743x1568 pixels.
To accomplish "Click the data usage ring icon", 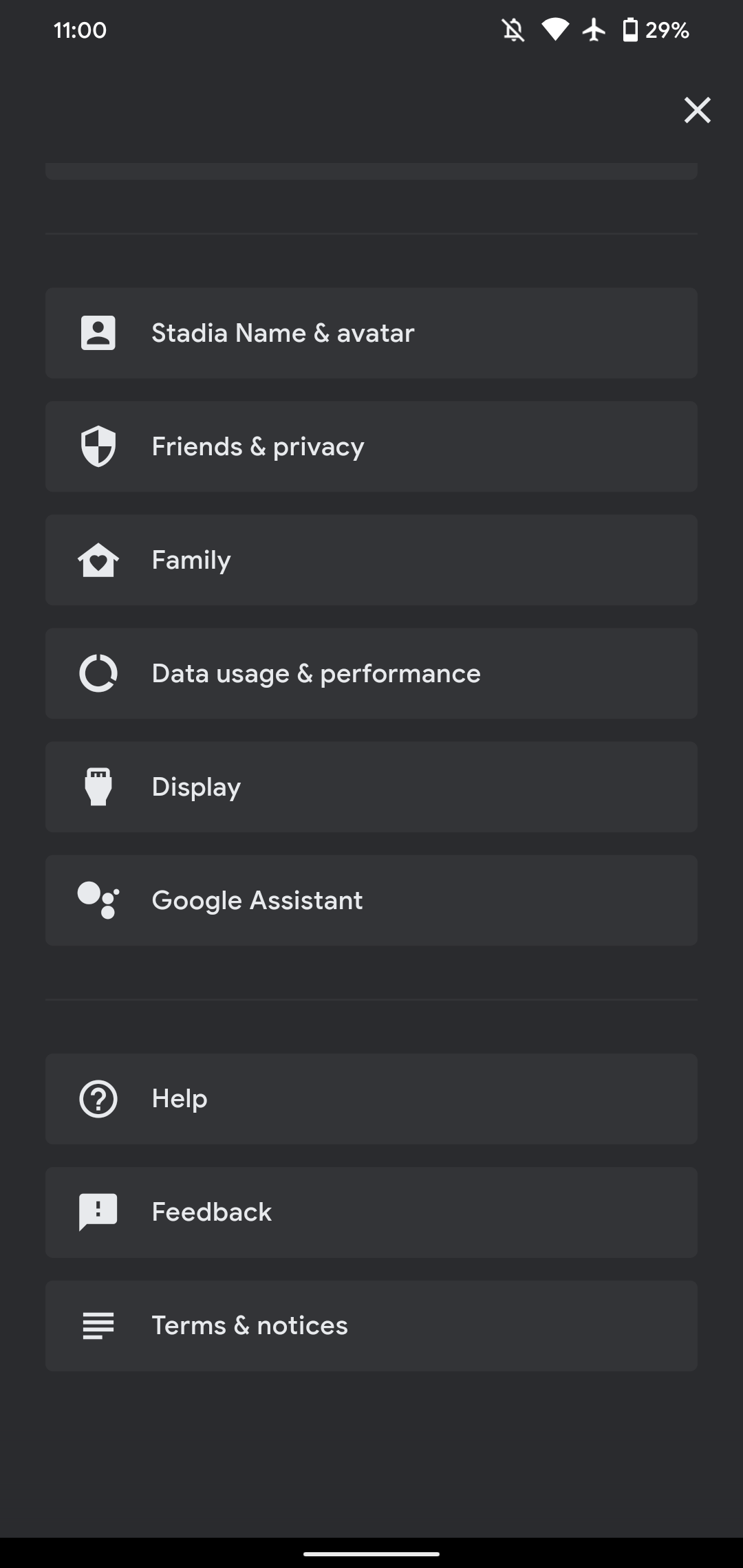I will 99,673.
